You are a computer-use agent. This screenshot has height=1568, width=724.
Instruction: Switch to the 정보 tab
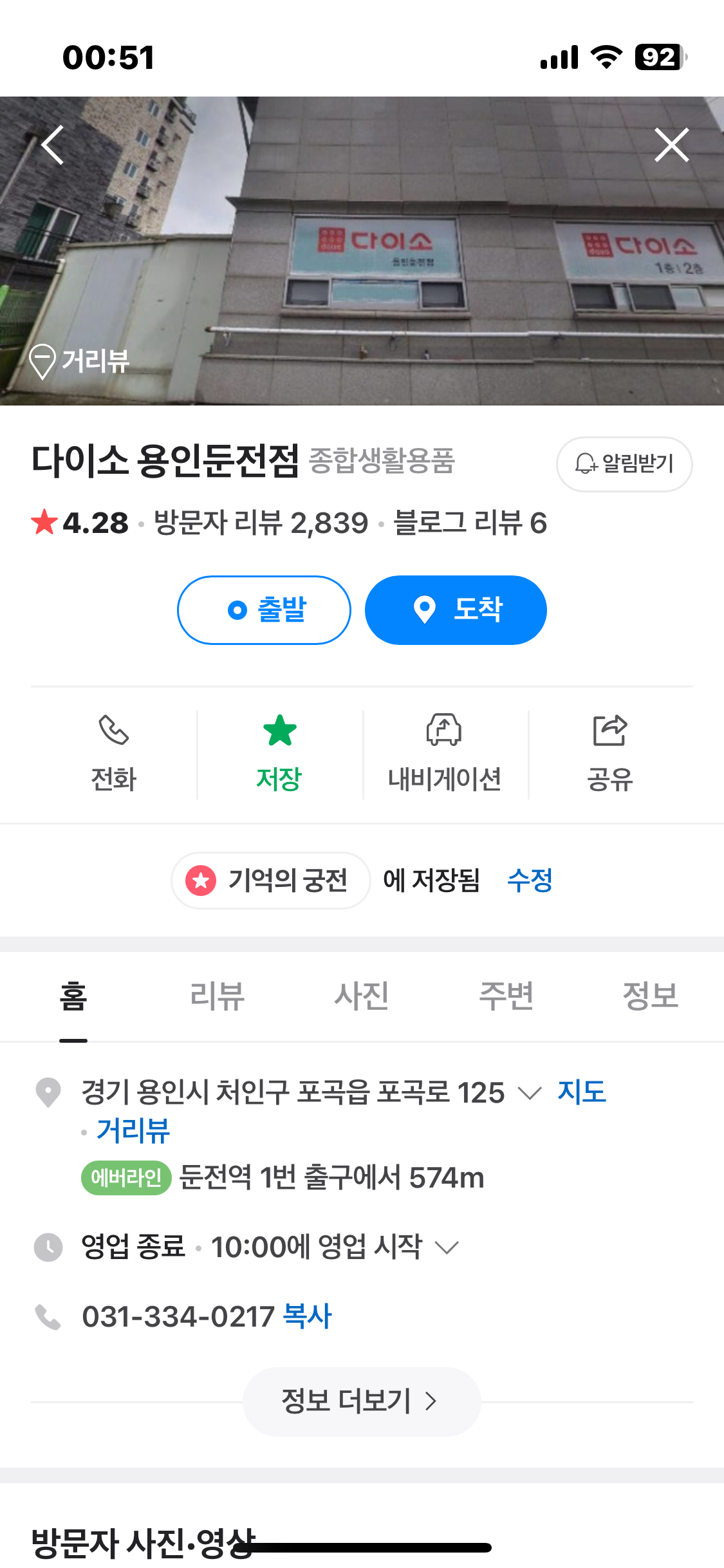[650, 996]
